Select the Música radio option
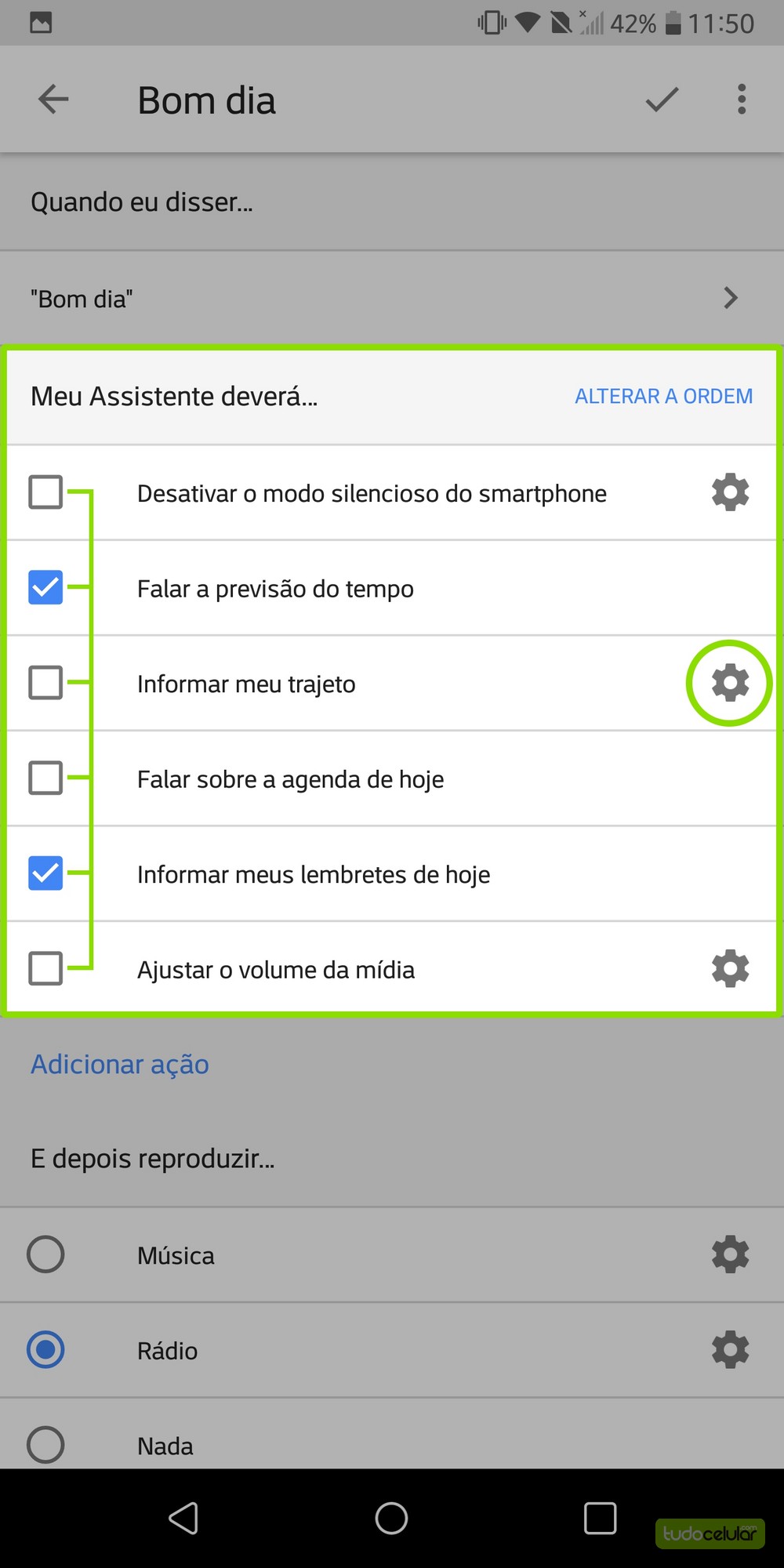Image resolution: width=784 pixels, height=1568 pixels. [45, 1254]
